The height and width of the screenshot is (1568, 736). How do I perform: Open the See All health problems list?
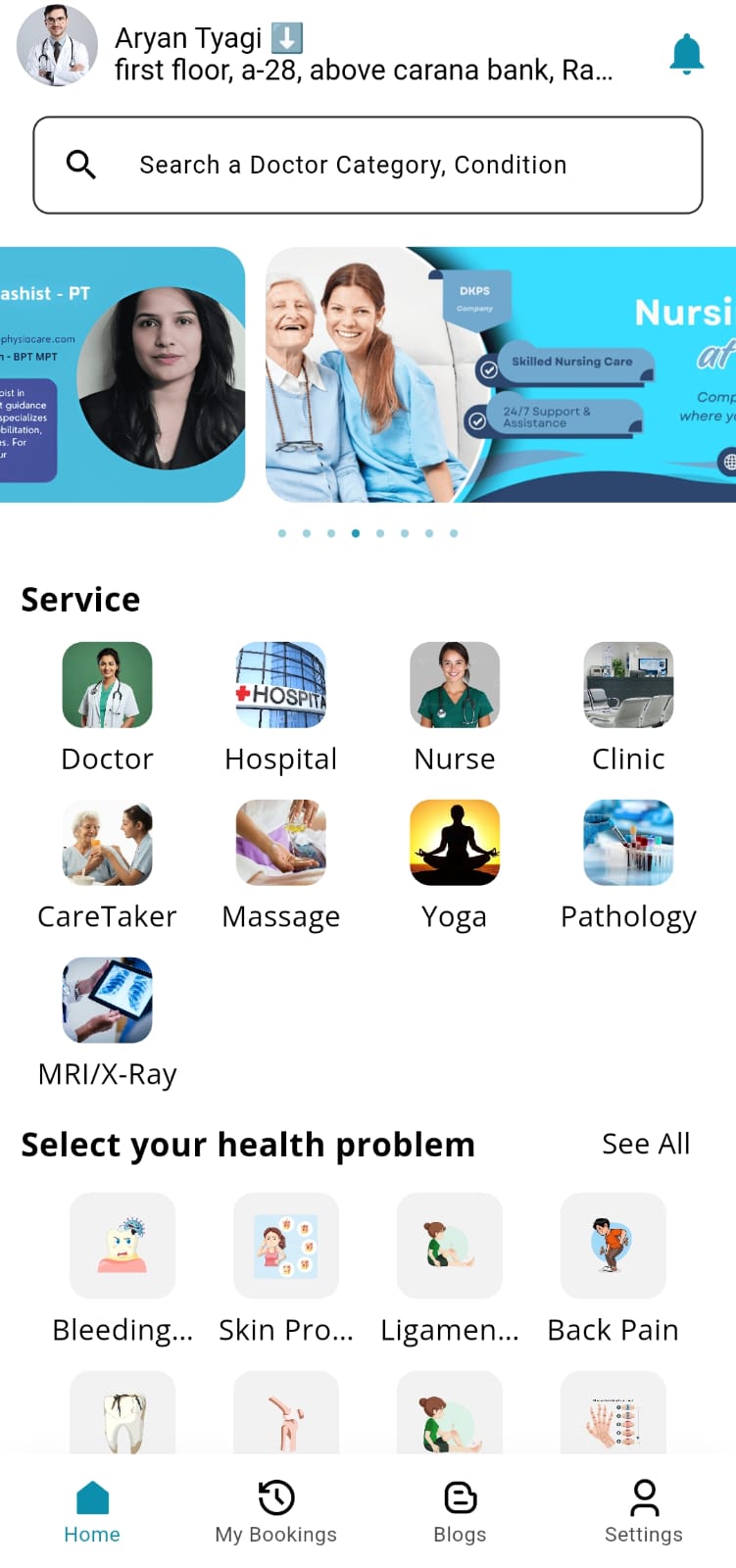pos(646,1144)
